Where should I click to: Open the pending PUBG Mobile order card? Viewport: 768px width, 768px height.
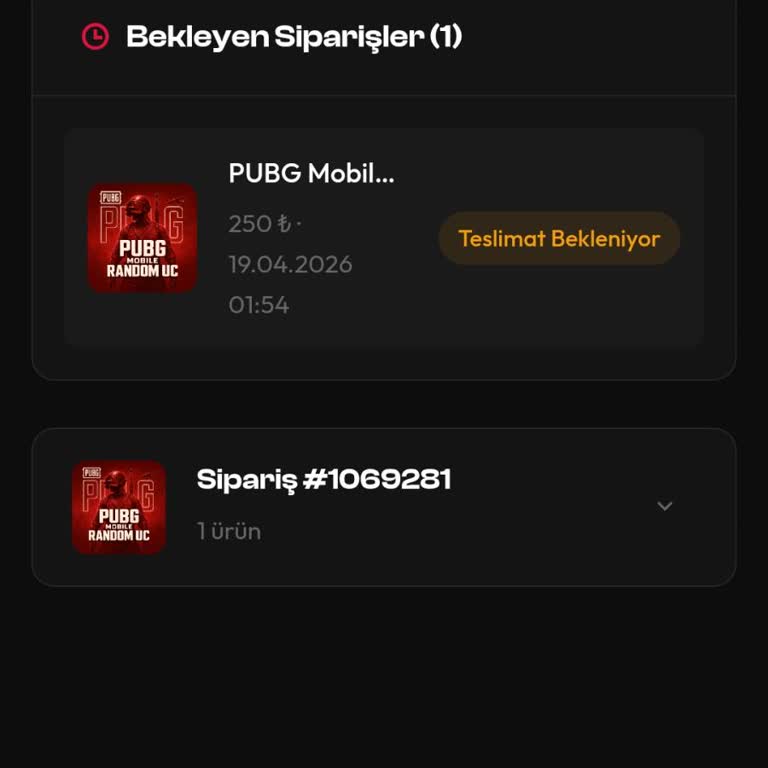[x=310, y=238]
